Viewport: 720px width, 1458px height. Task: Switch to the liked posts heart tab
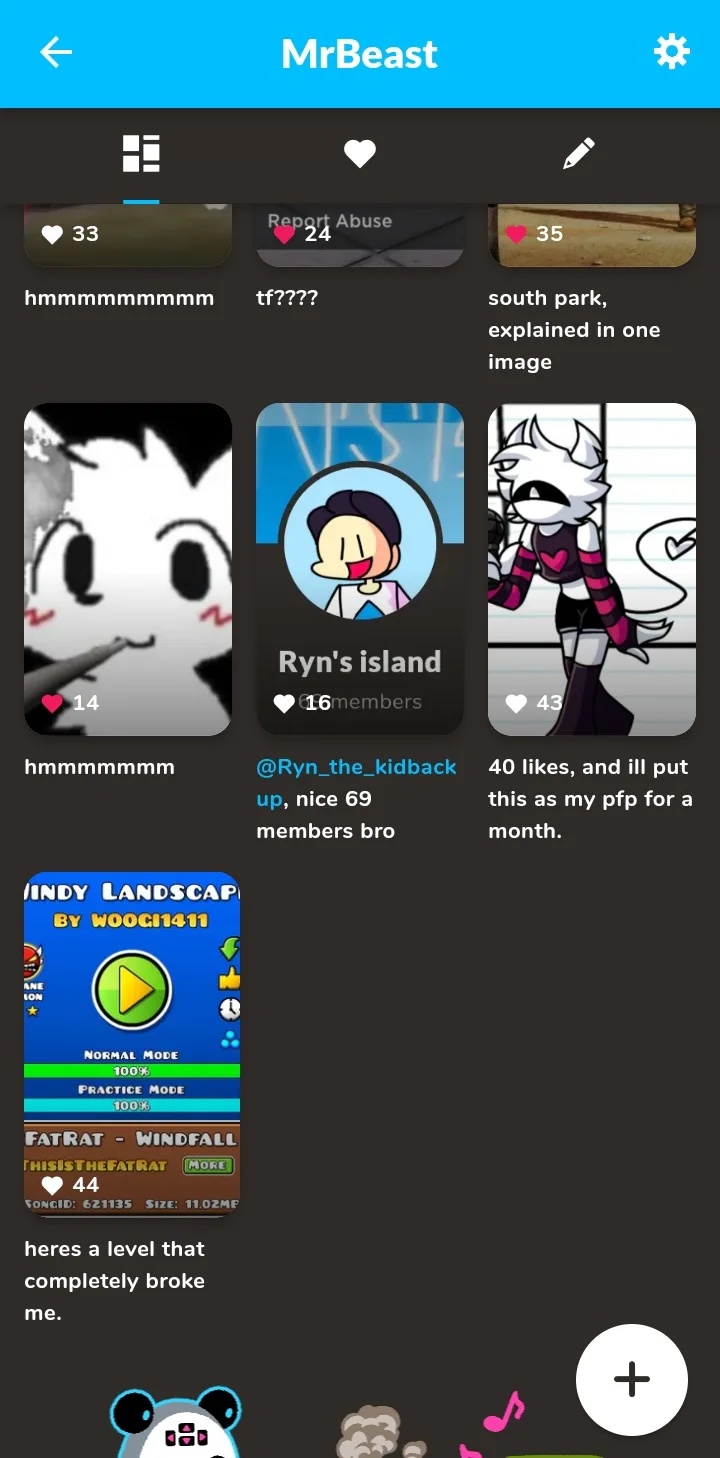coord(360,154)
